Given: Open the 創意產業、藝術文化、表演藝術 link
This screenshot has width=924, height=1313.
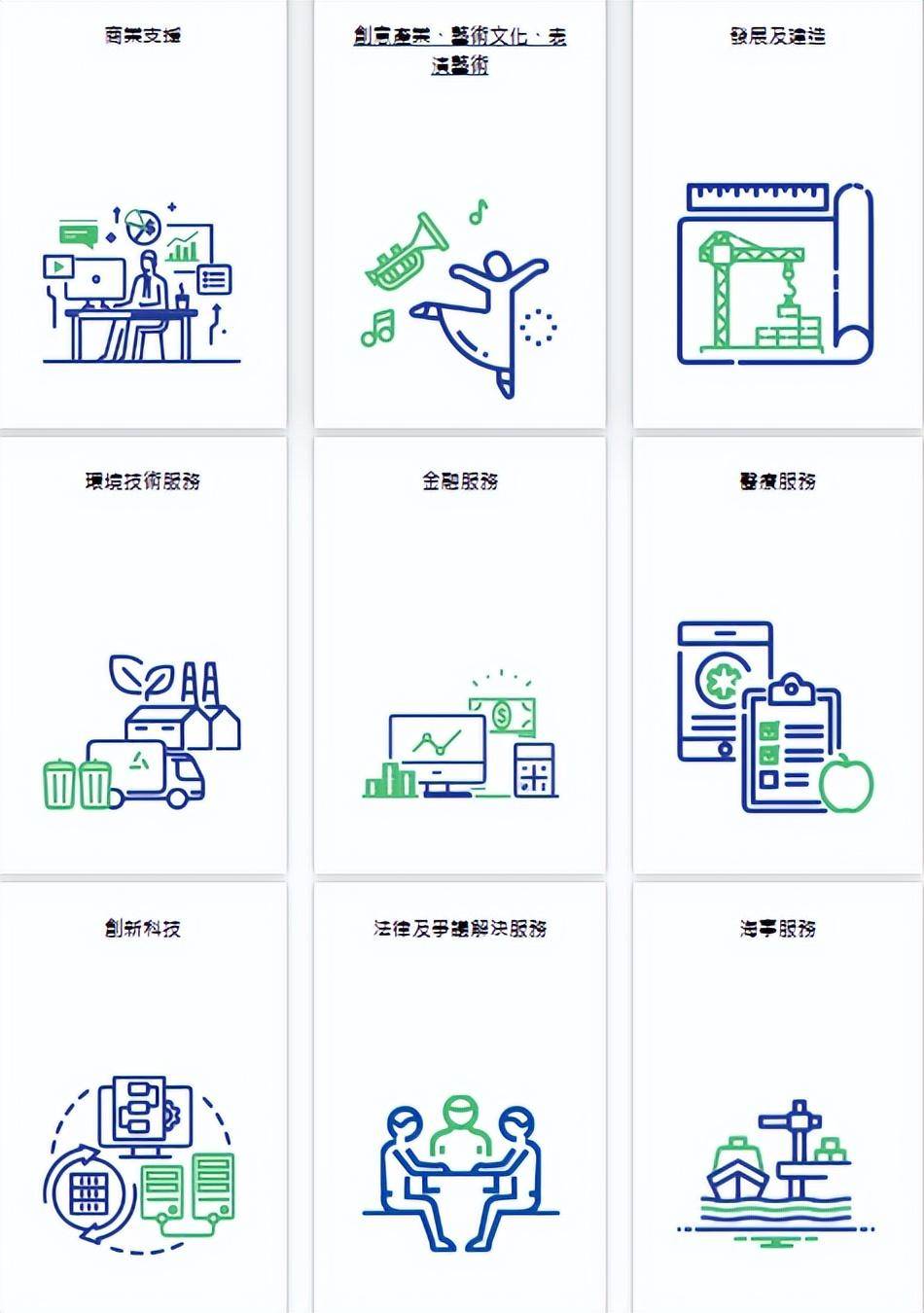Looking at the screenshot, I should tap(459, 50).
